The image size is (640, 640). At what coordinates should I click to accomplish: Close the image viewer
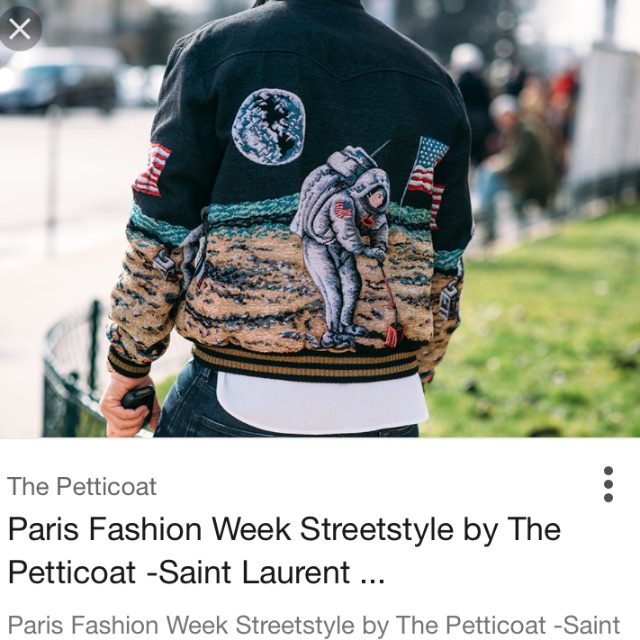[20, 28]
